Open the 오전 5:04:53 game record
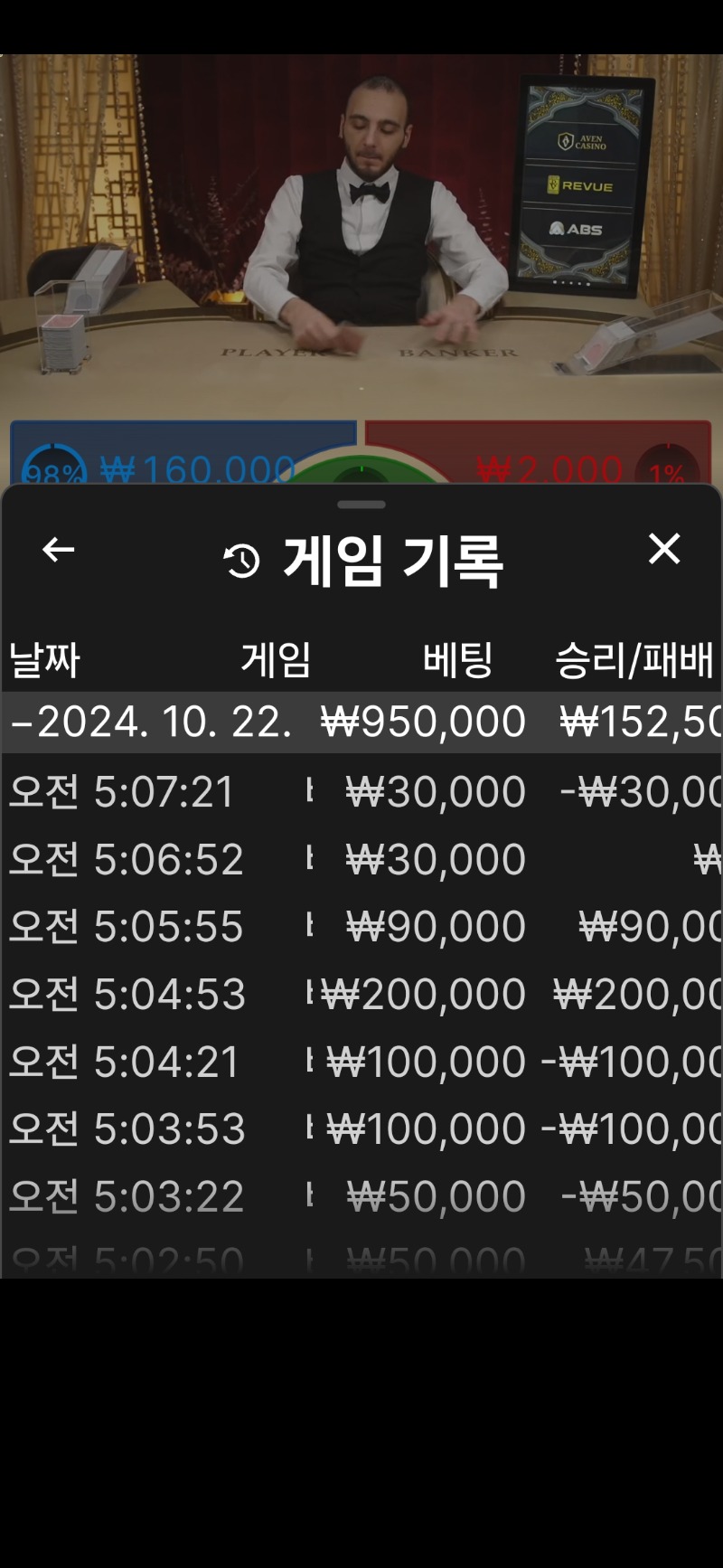 coord(361,995)
